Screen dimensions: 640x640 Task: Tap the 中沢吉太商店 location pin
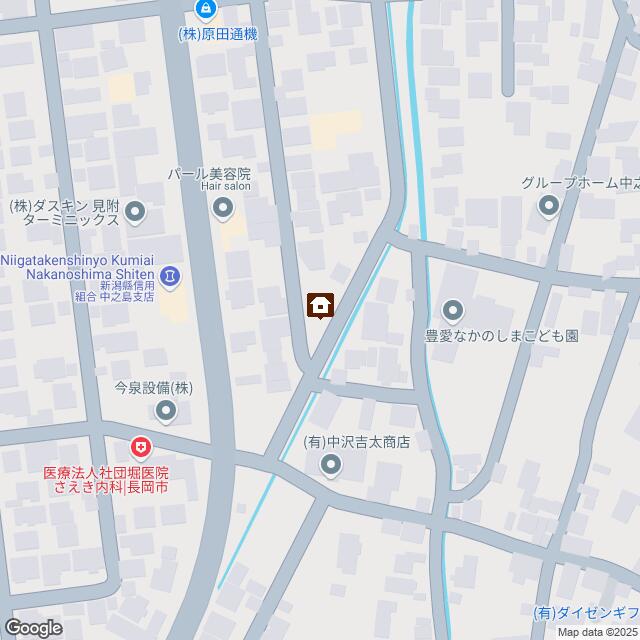pos(331,465)
